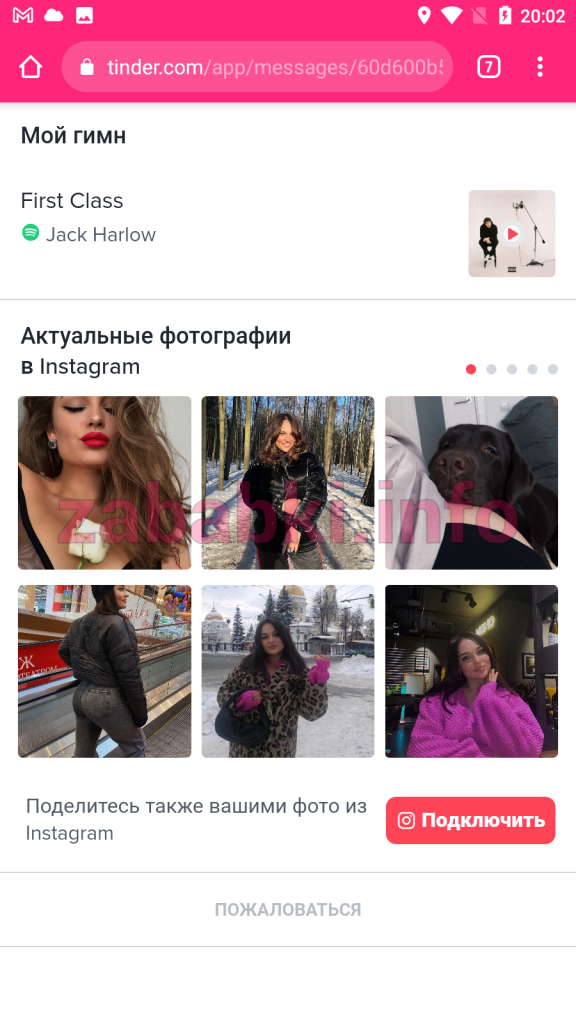
Task: Tap the browser home icon
Action: pyautogui.click(x=31, y=67)
